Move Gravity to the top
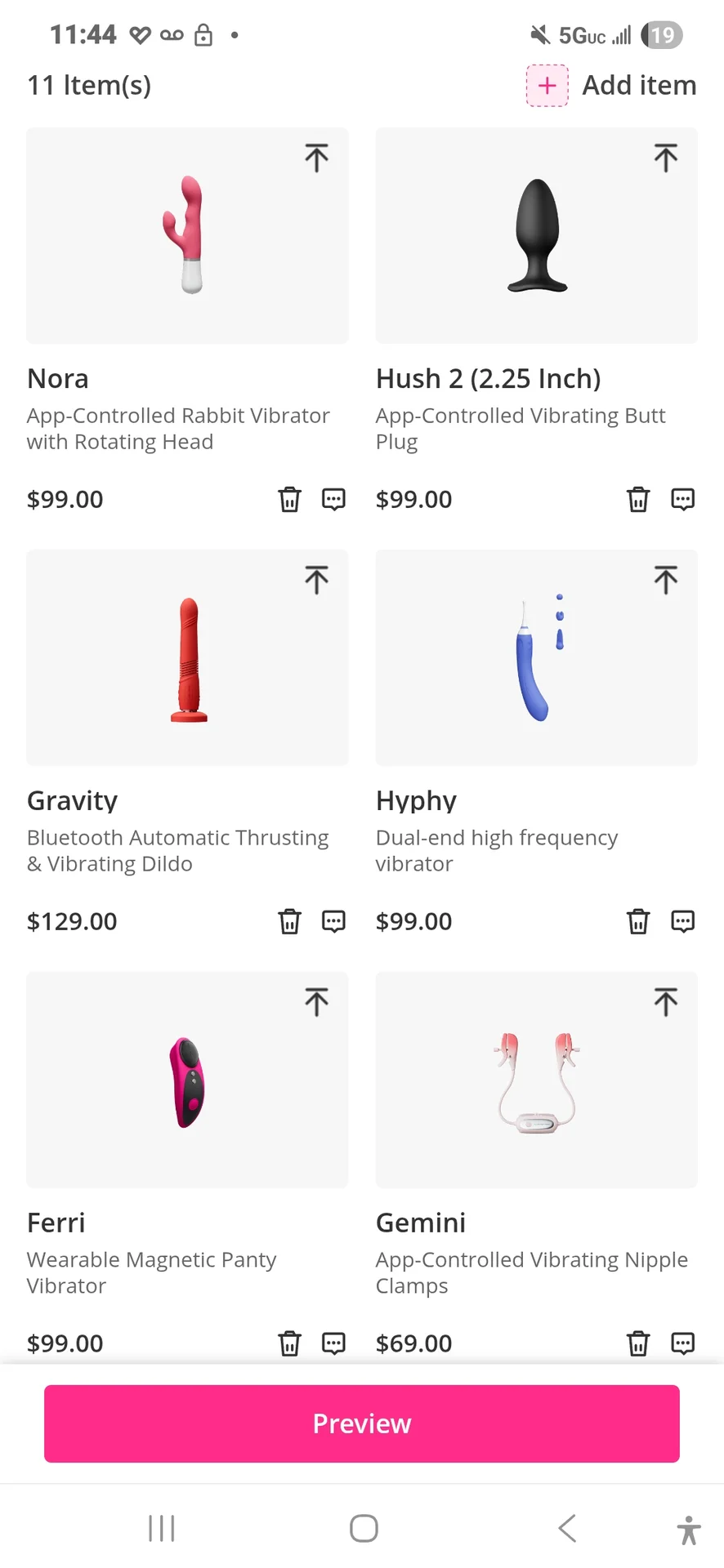 (x=316, y=580)
